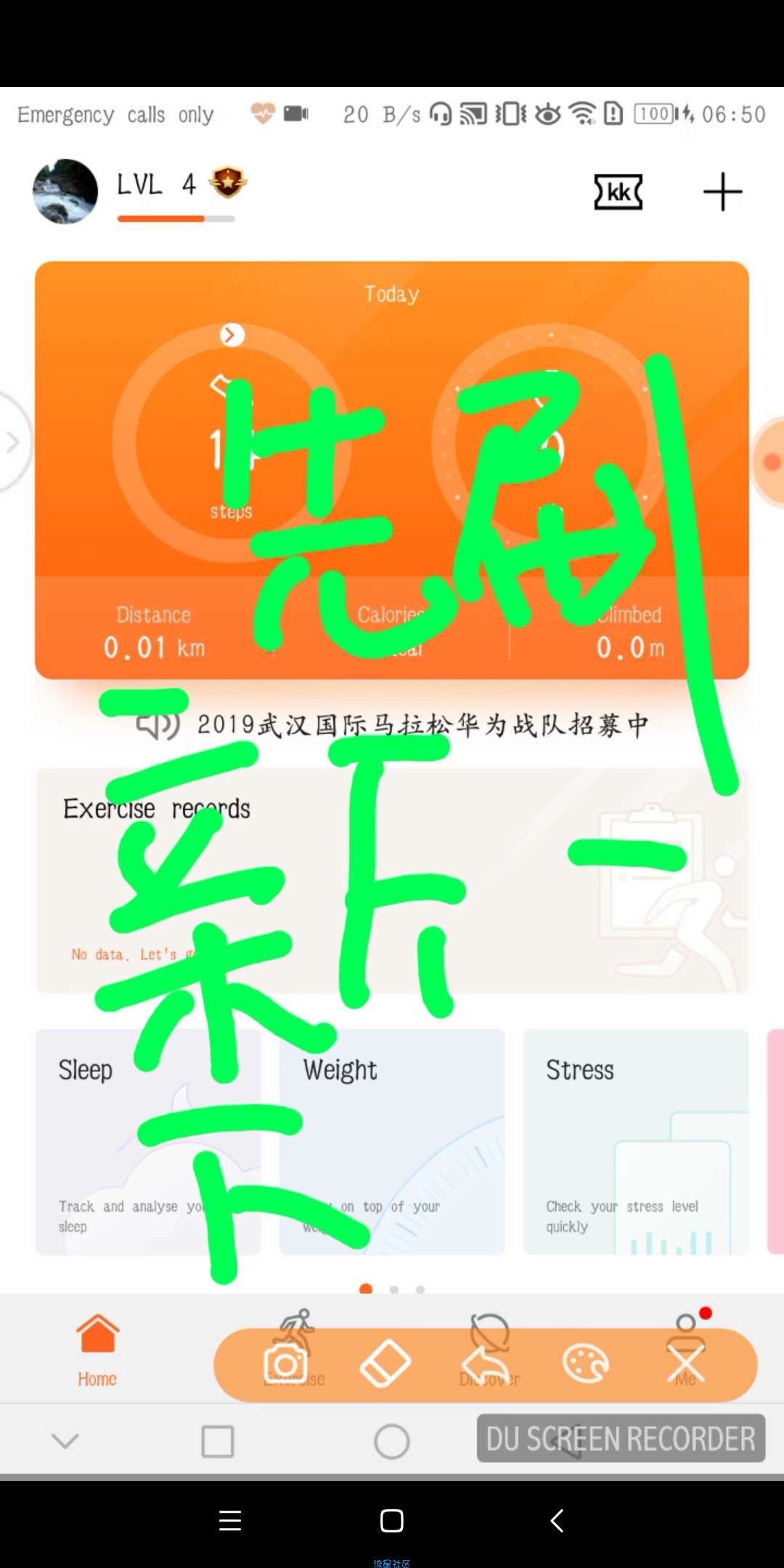784x1568 pixels.
Task: Open the Wuhan marathon announcement
Action: pyautogui.click(x=421, y=724)
